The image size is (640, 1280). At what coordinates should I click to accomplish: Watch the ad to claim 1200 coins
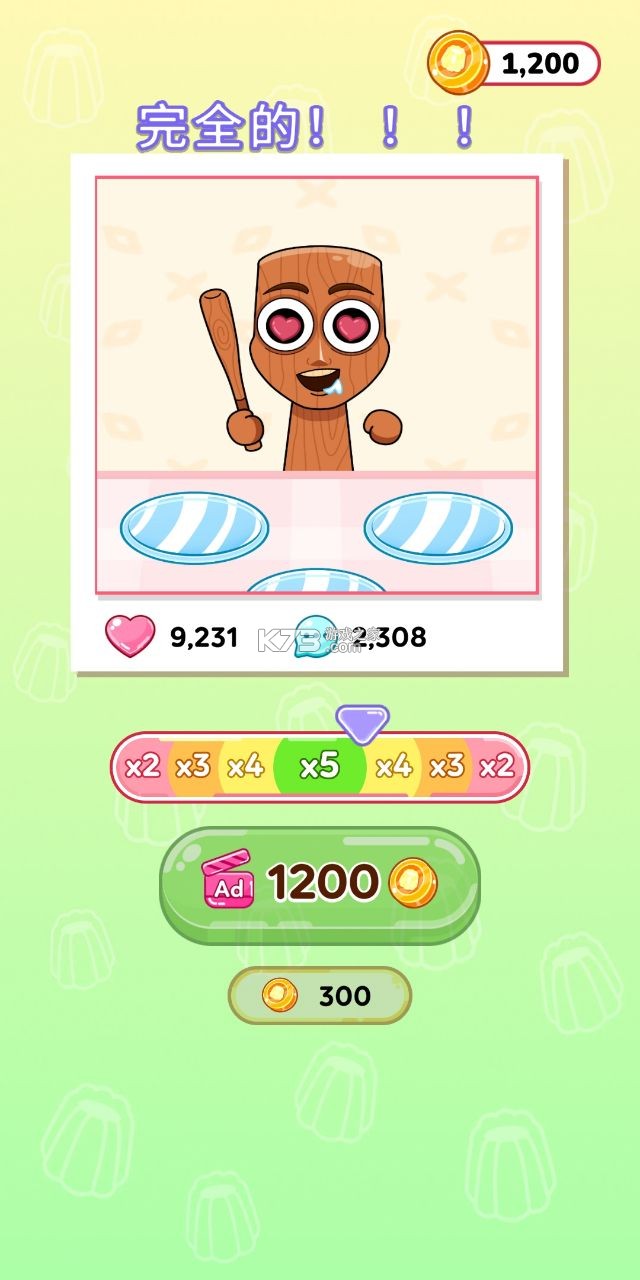click(x=320, y=883)
